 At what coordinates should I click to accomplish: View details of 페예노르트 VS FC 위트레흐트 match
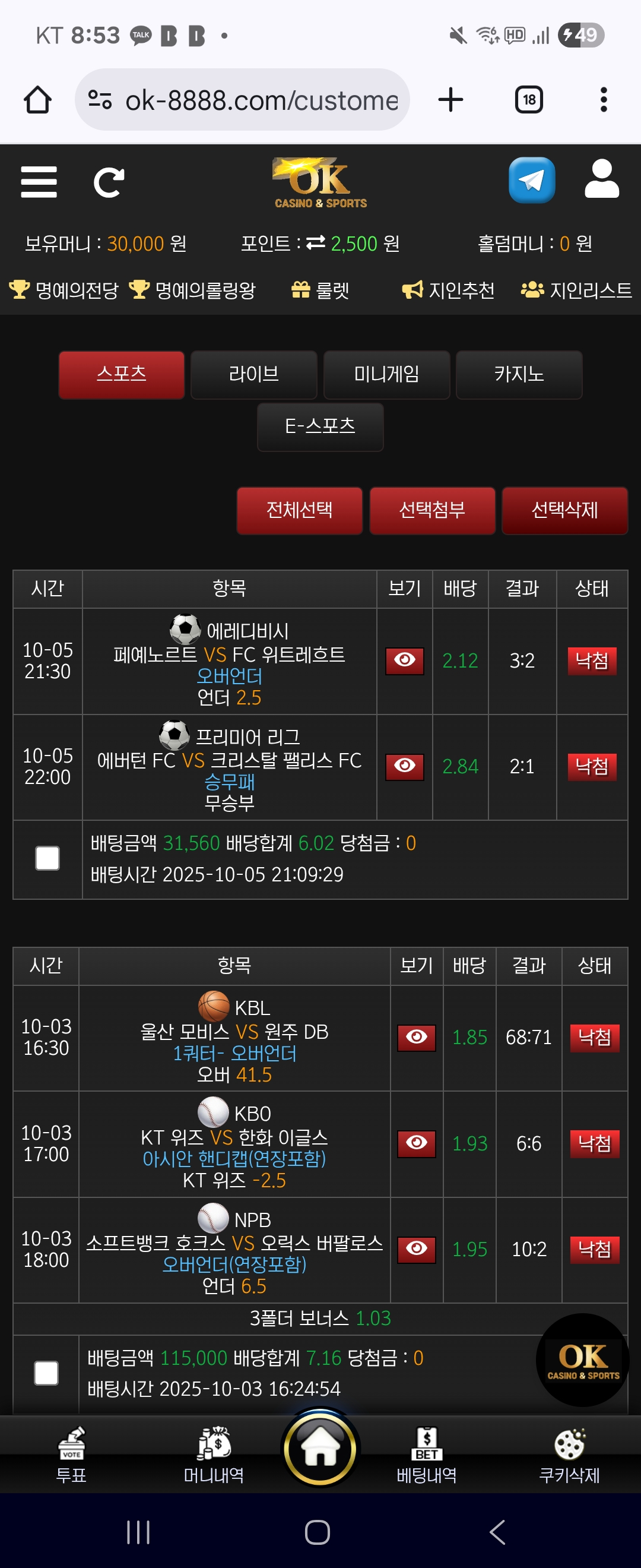404,660
